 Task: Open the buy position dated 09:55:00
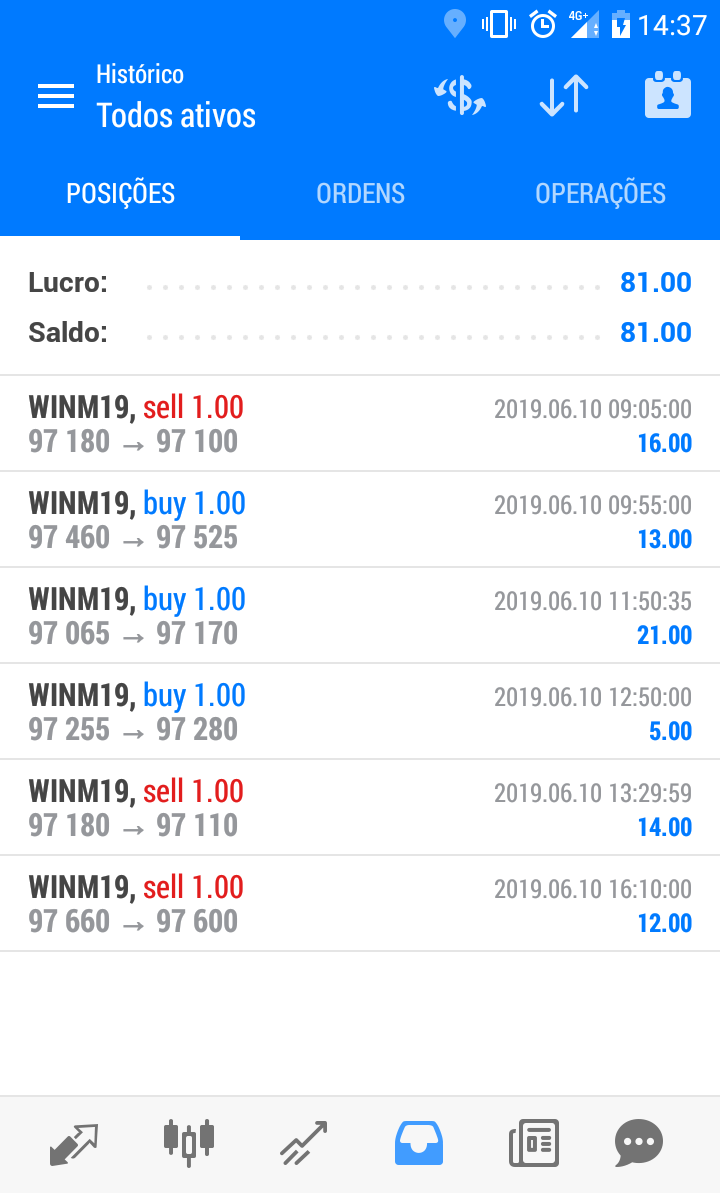coord(360,520)
